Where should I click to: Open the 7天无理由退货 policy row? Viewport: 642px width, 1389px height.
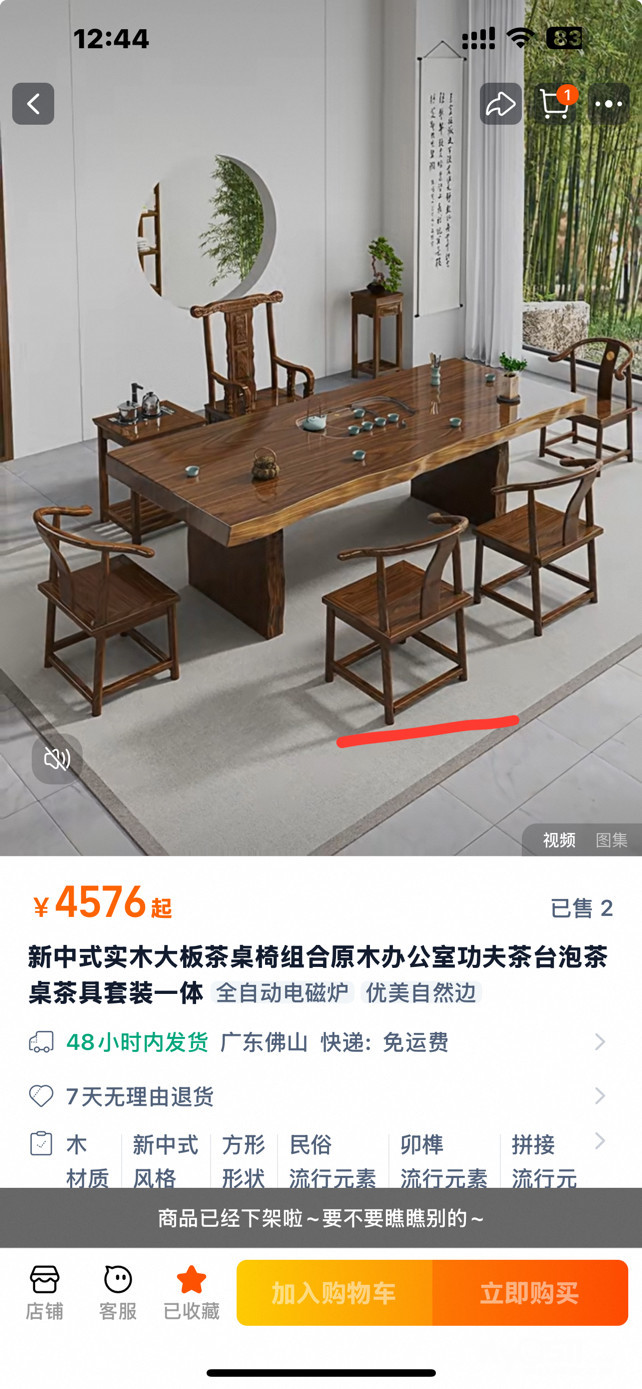(x=320, y=1096)
